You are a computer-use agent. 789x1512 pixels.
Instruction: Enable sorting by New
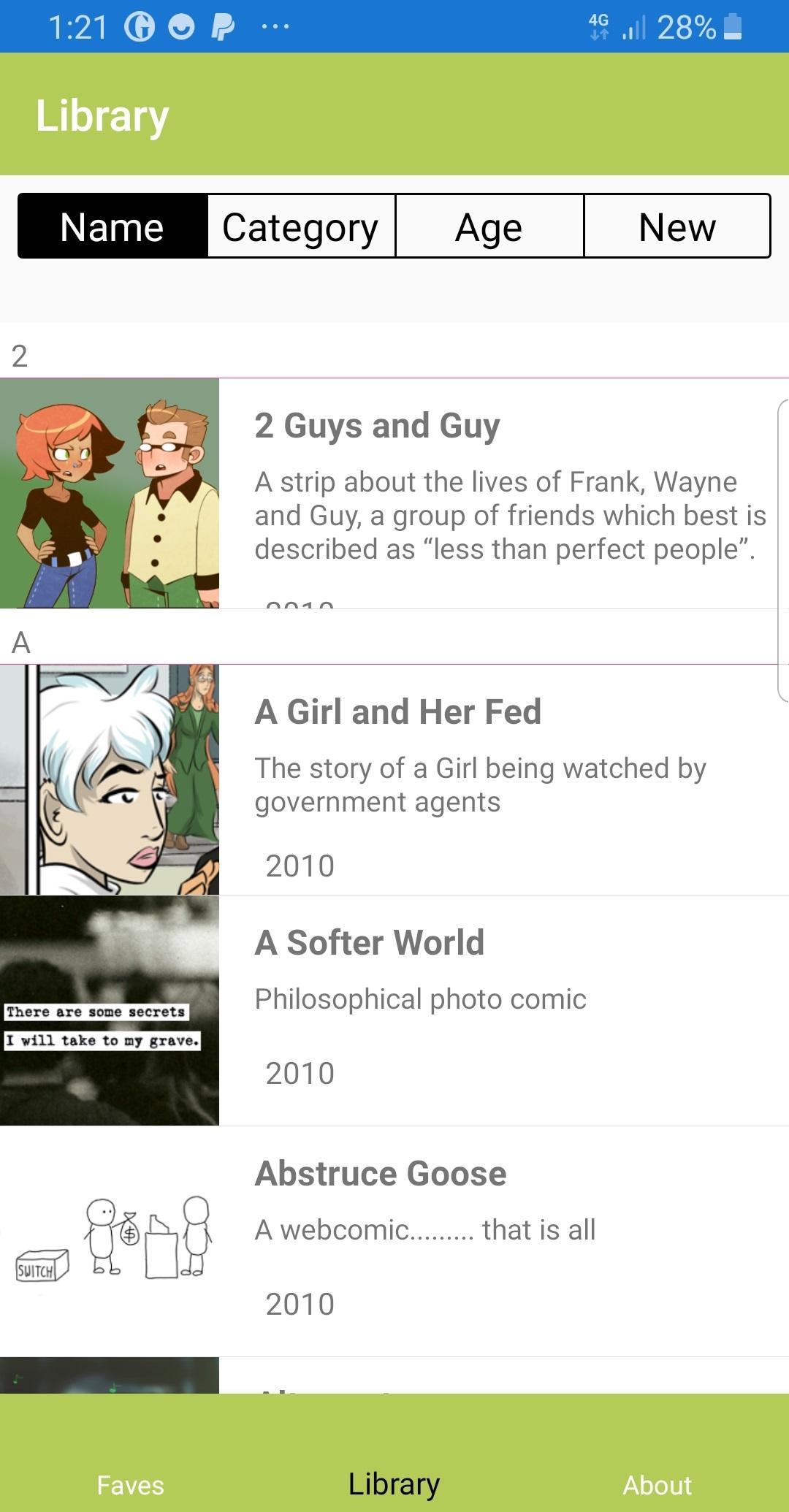point(676,226)
